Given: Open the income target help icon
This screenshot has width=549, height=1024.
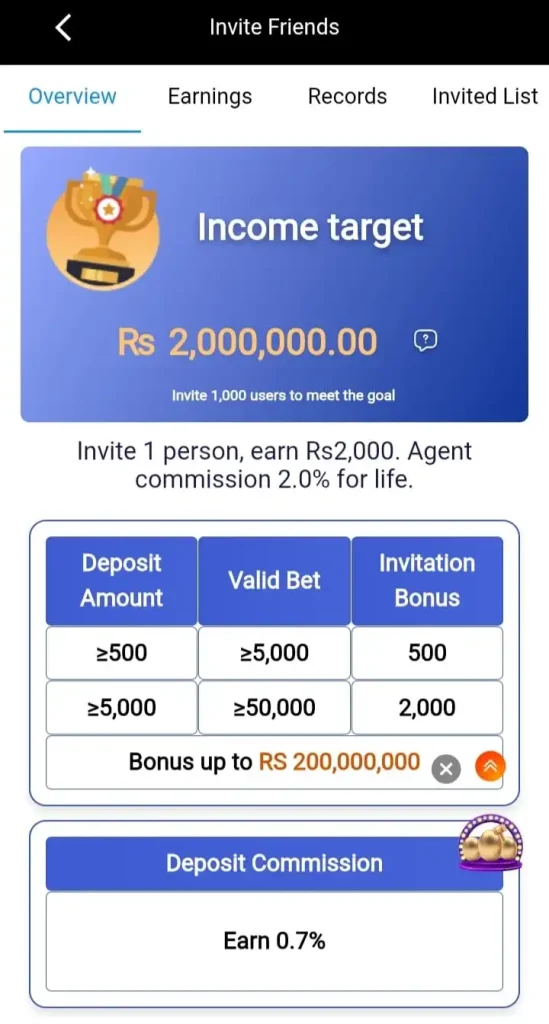Looking at the screenshot, I should 426,340.
